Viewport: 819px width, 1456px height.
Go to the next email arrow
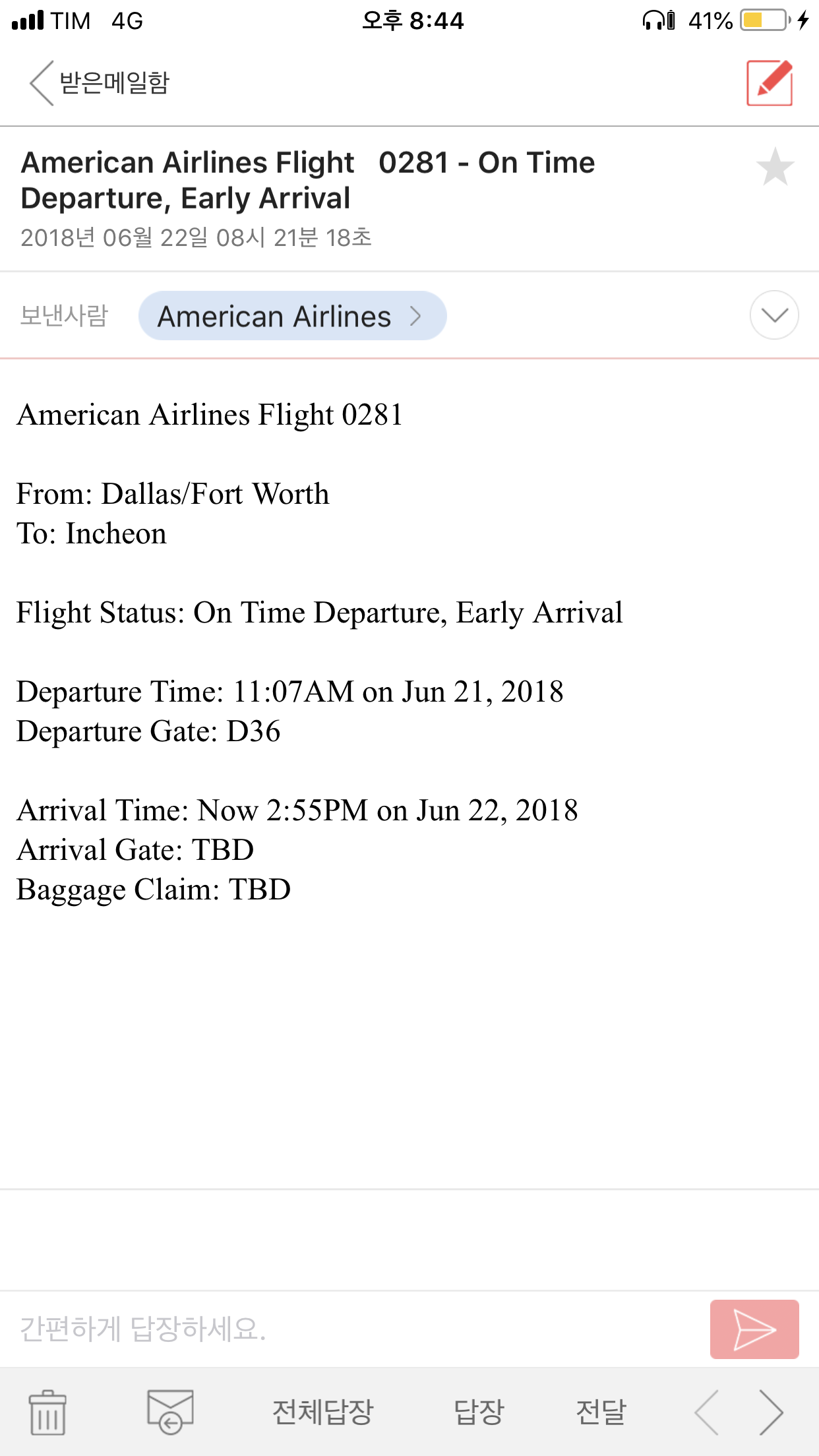coord(771,1412)
